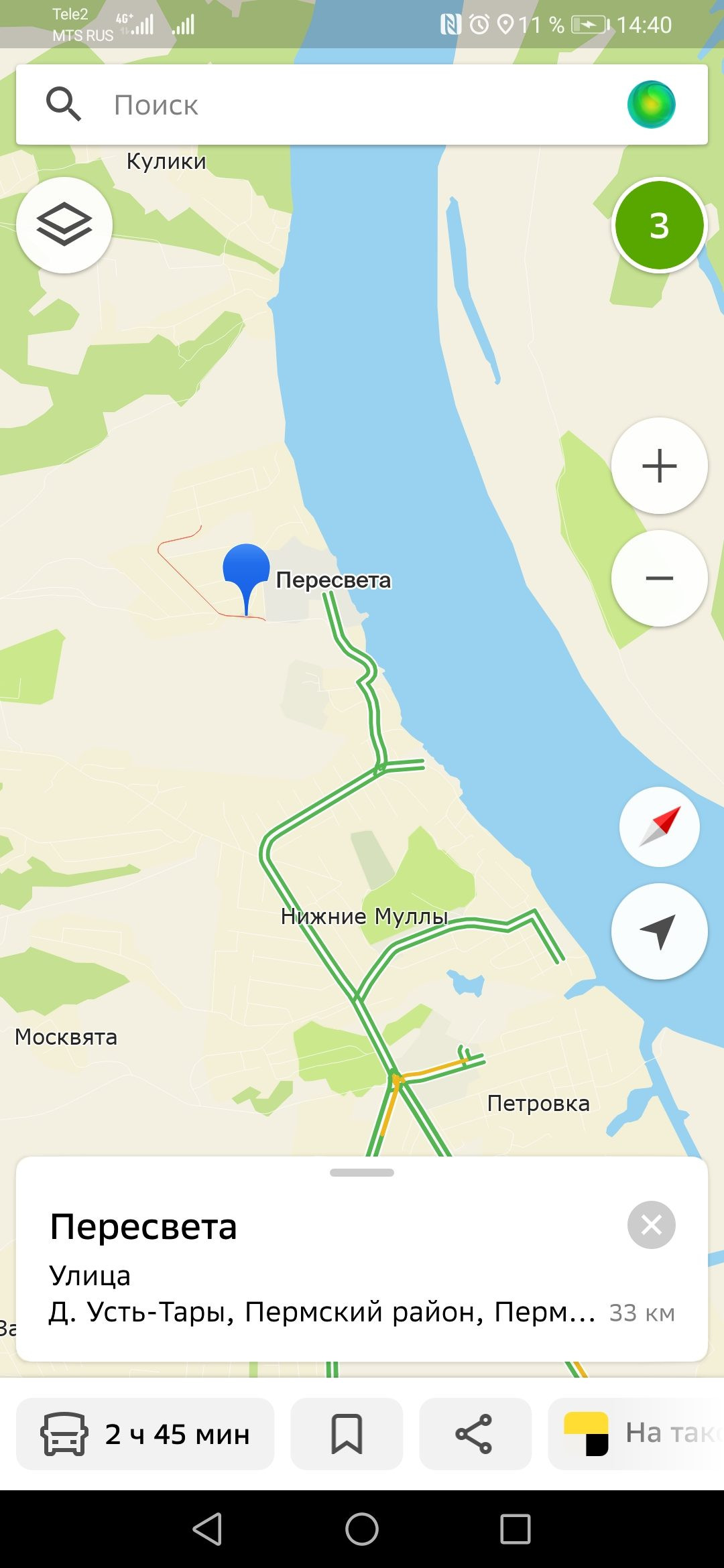Tap the traffic level 3 indicator
The width and height of the screenshot is (724, 1568).
click(659, 226)
